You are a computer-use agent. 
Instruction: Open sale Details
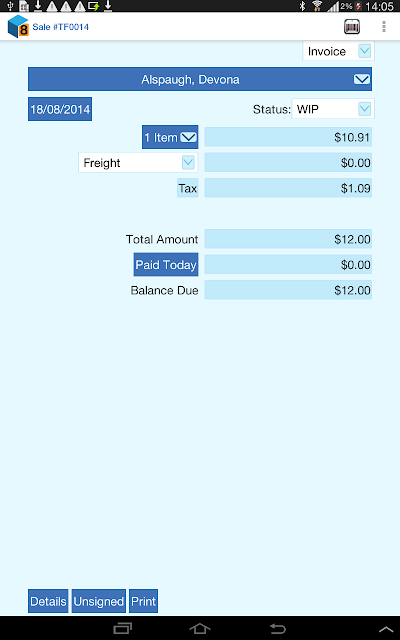coord(48,601)
